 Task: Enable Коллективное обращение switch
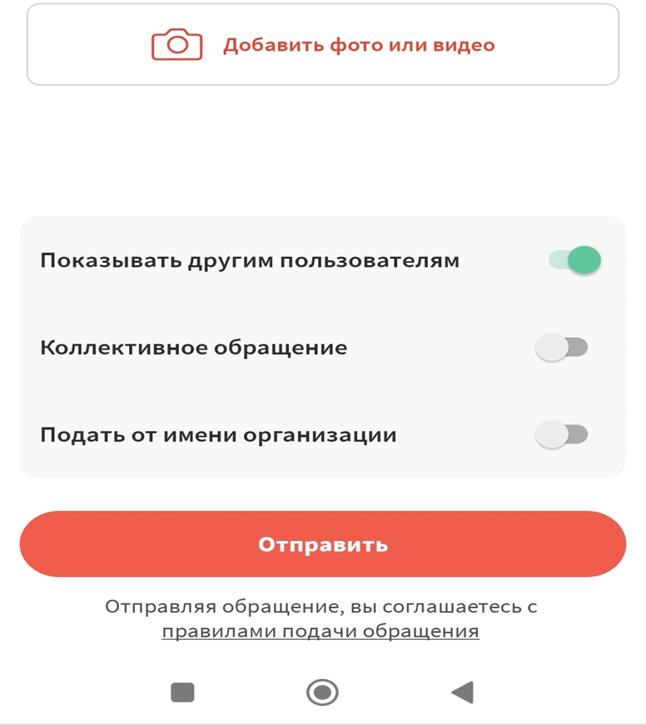coord(562,348)
